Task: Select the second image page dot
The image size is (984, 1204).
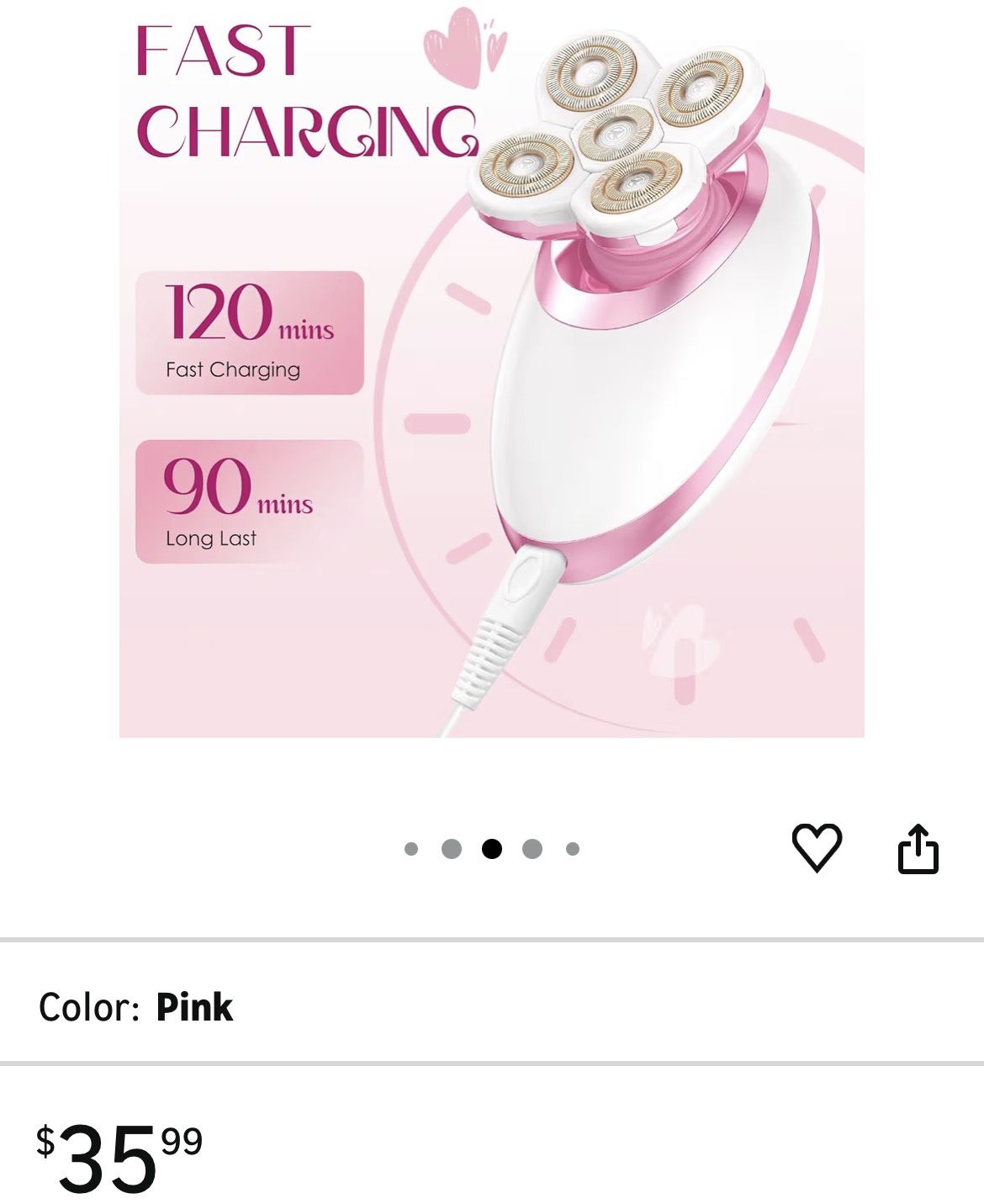Action: click(x=452, y=849)
